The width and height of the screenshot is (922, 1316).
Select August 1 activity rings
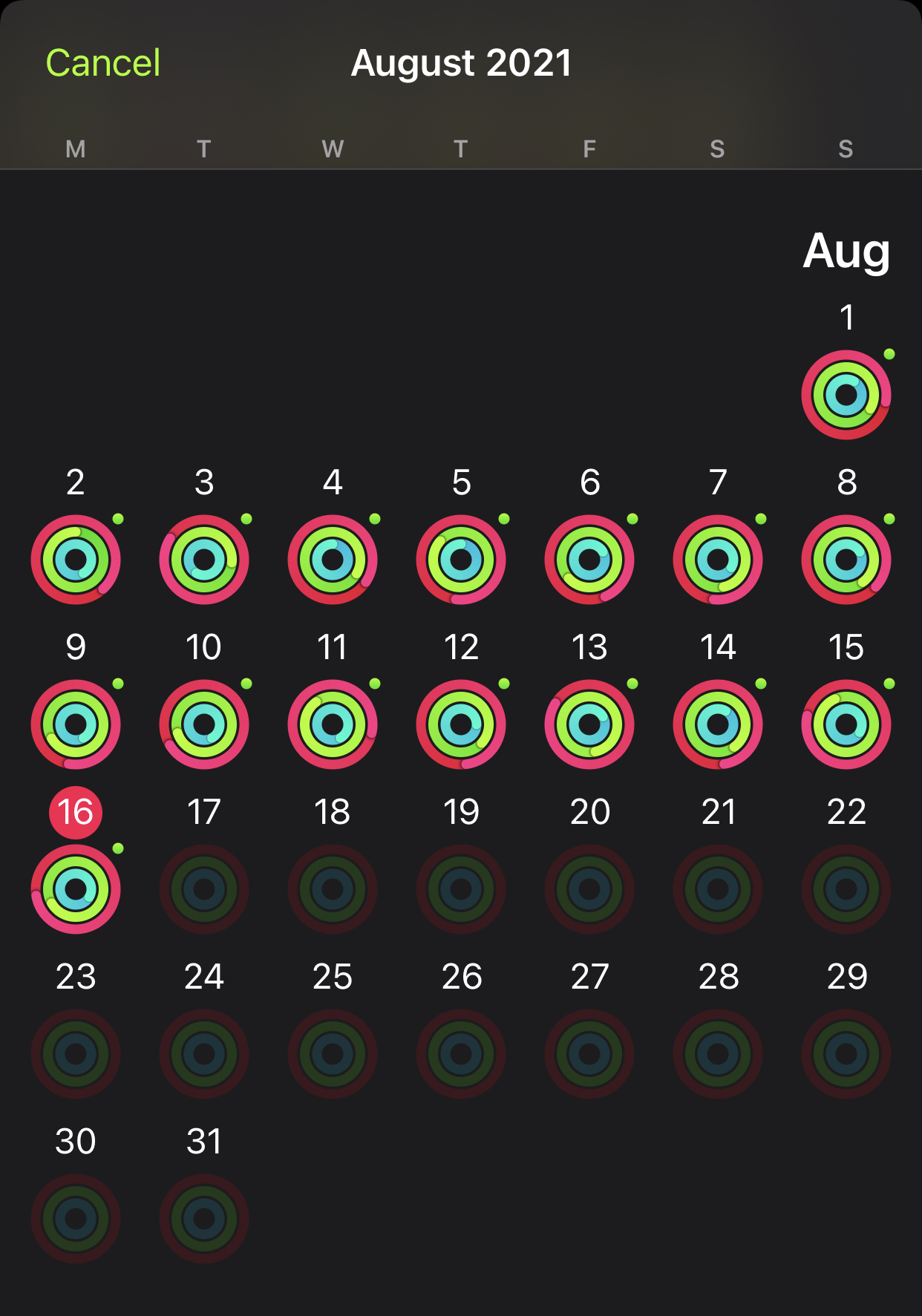846,394
